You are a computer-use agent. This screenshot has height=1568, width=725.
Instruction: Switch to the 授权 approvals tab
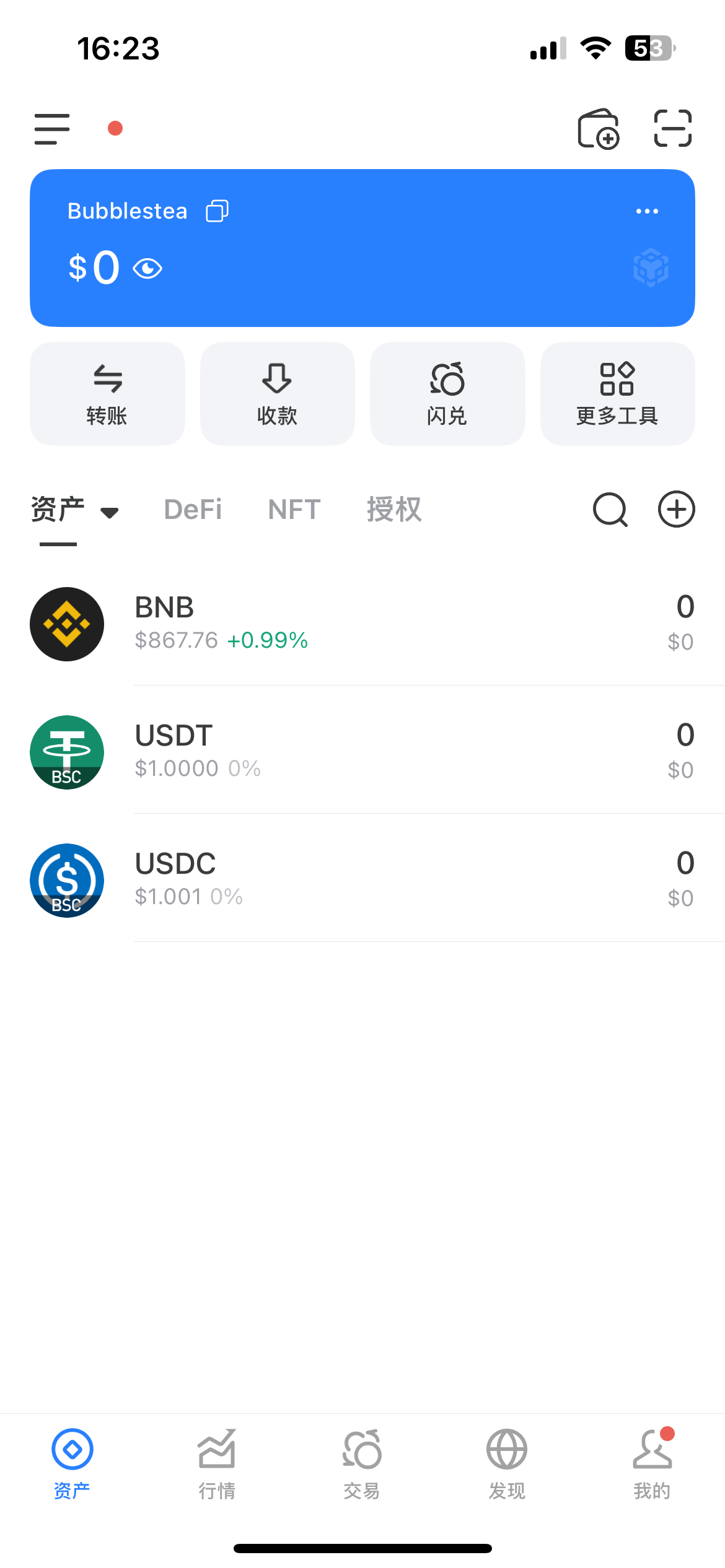point(394,510)
